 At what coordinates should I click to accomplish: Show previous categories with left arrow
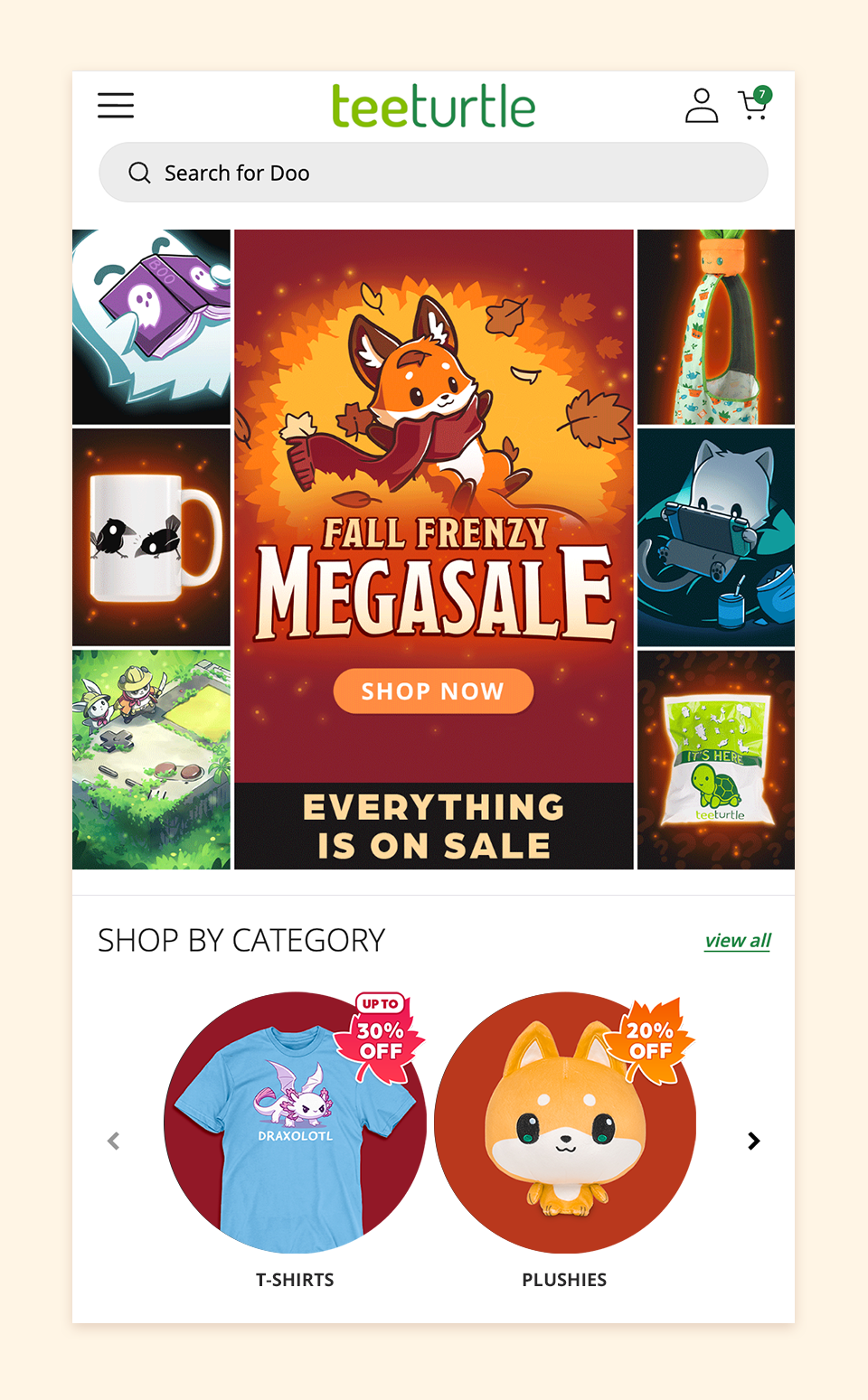[x=113, y=1142]
